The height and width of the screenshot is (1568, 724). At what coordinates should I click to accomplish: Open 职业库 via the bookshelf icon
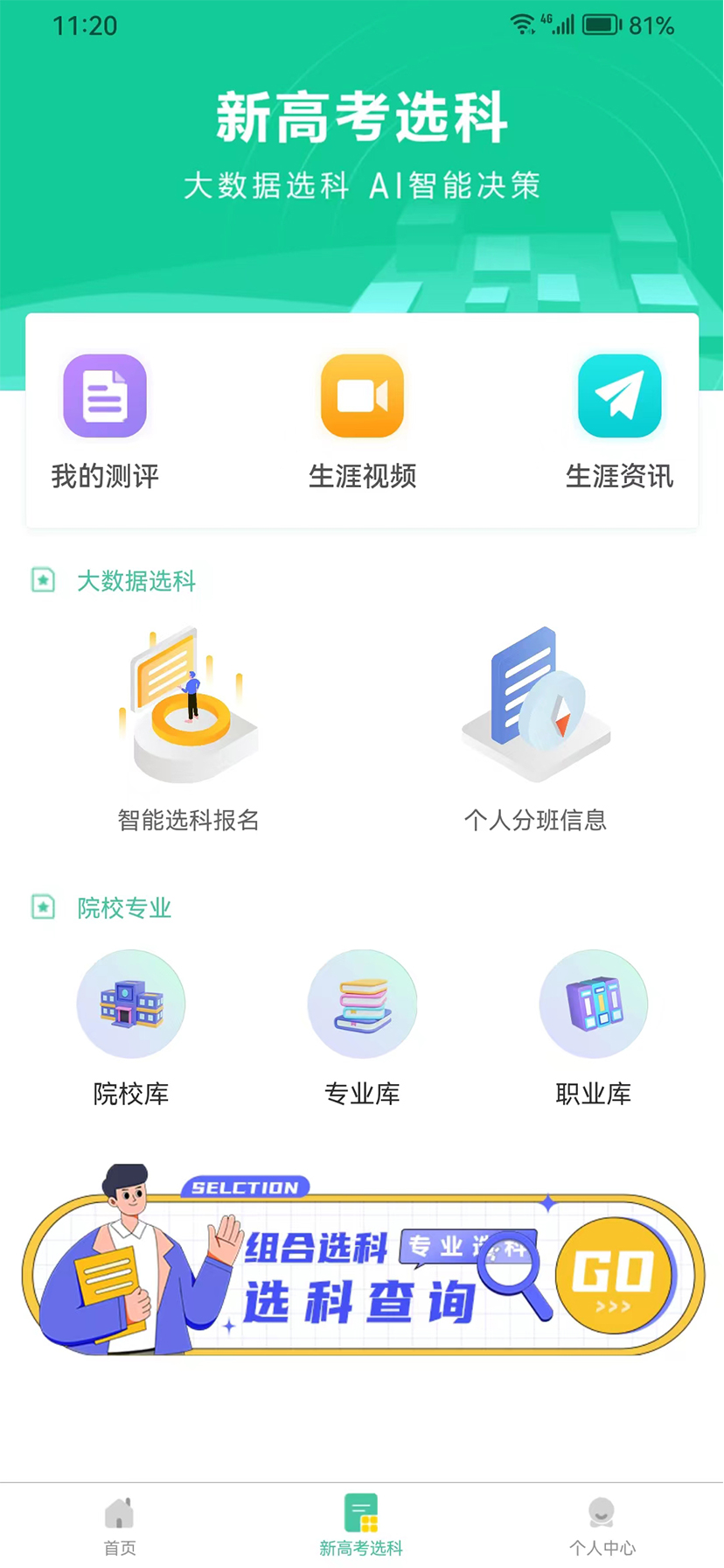click(593, 1004)
